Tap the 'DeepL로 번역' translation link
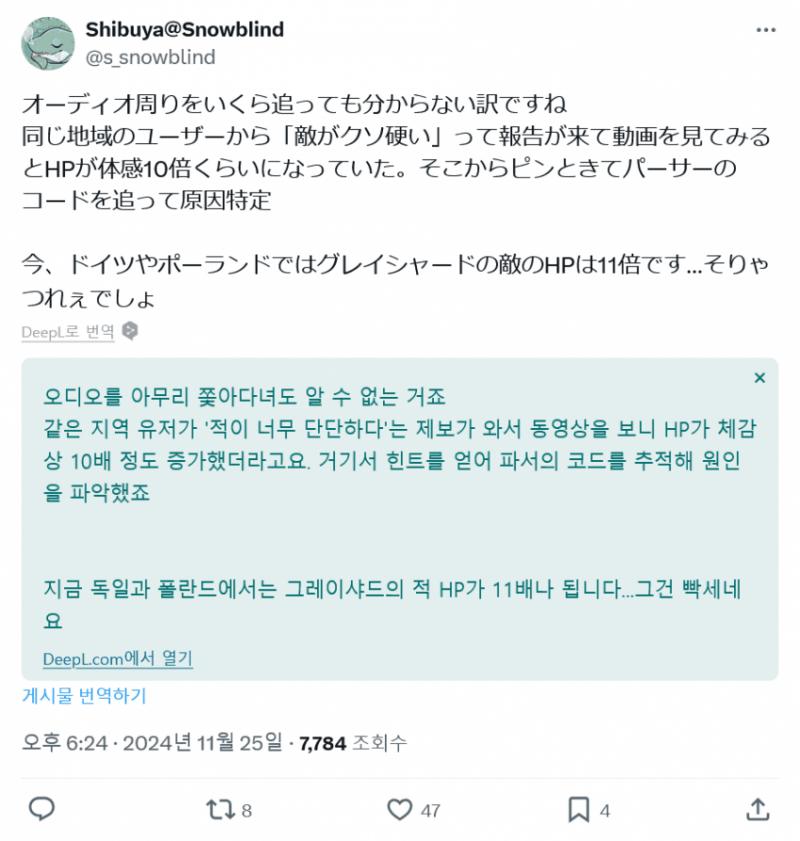The width and height of the screenshot is (800, 841). 68,332
